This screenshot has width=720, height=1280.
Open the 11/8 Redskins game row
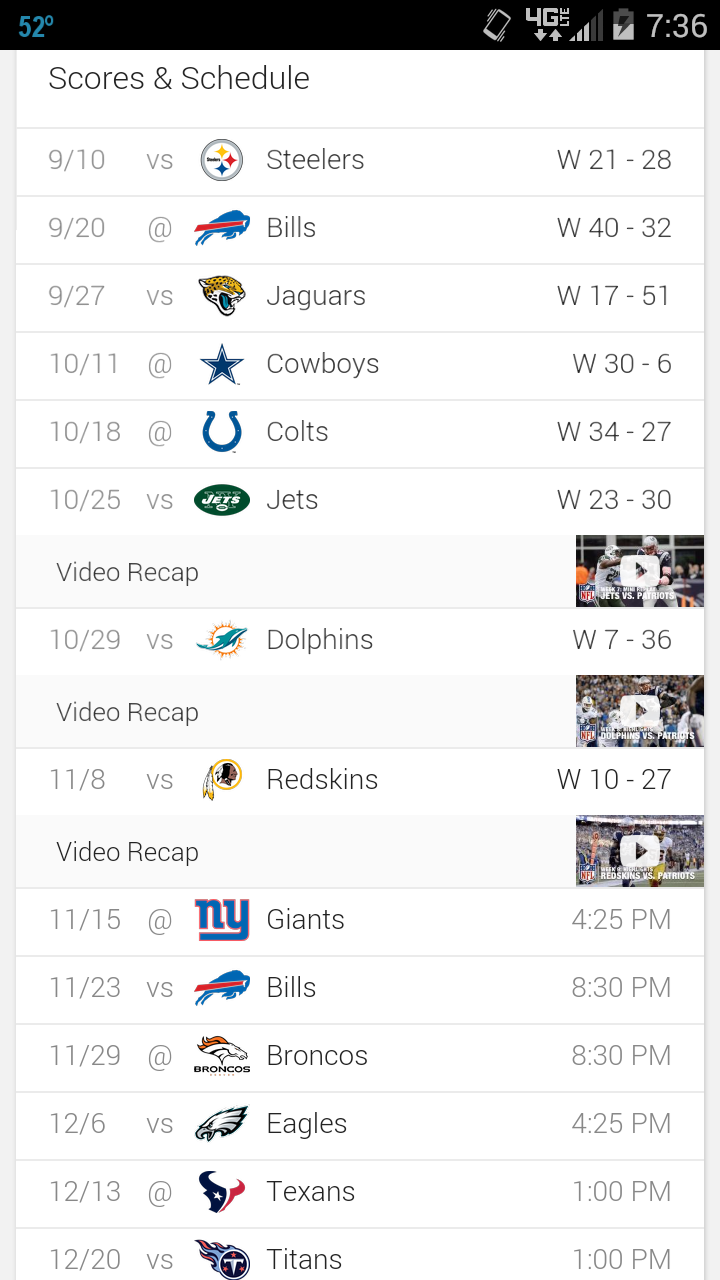pos(360,781)
